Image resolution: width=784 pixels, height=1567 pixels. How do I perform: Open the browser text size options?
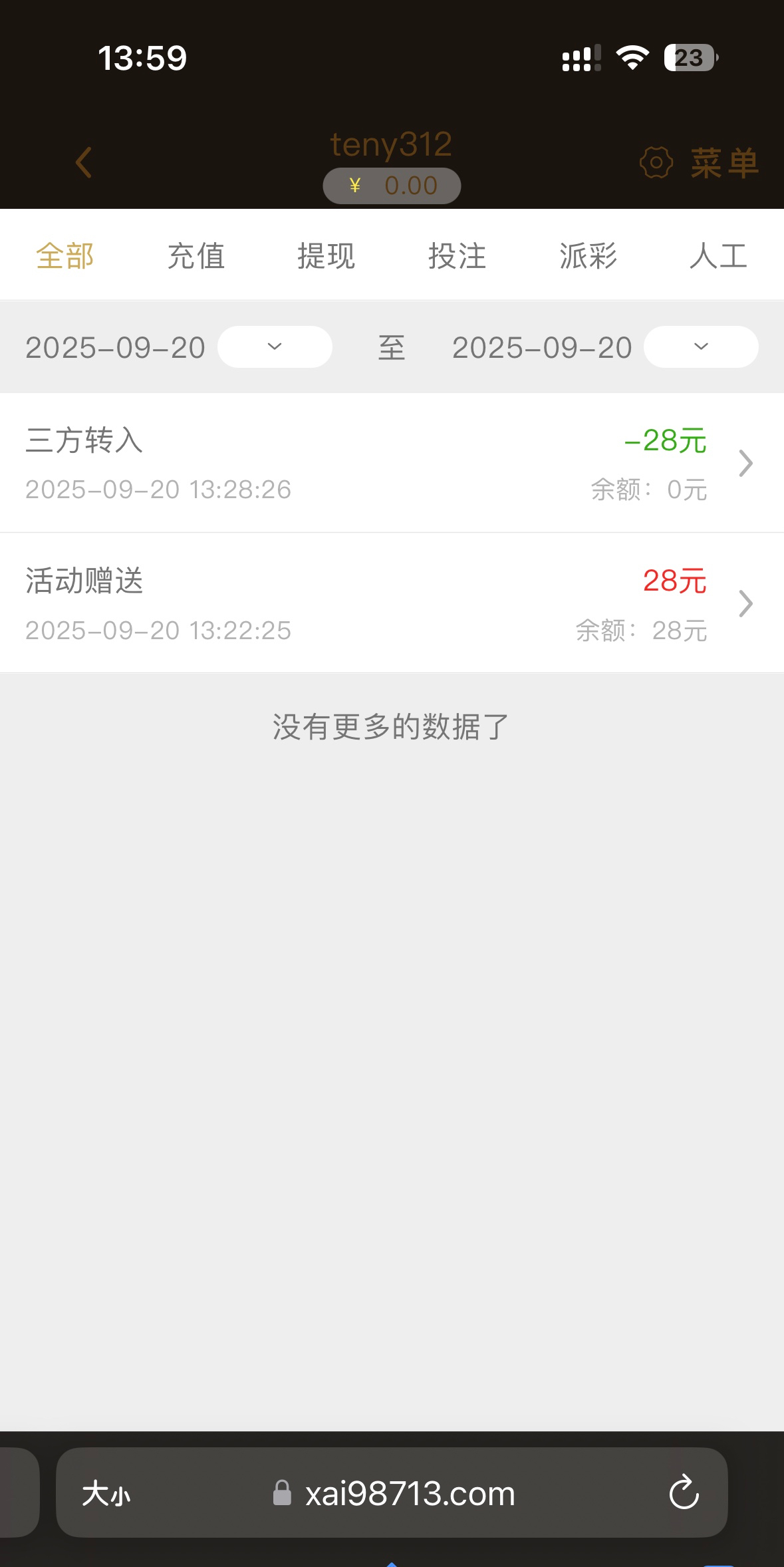click(x=106, y=1493)
